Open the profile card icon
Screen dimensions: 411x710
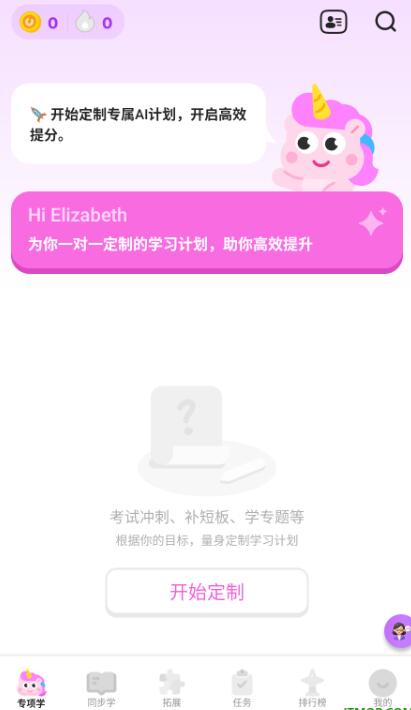tap(334, 22)
